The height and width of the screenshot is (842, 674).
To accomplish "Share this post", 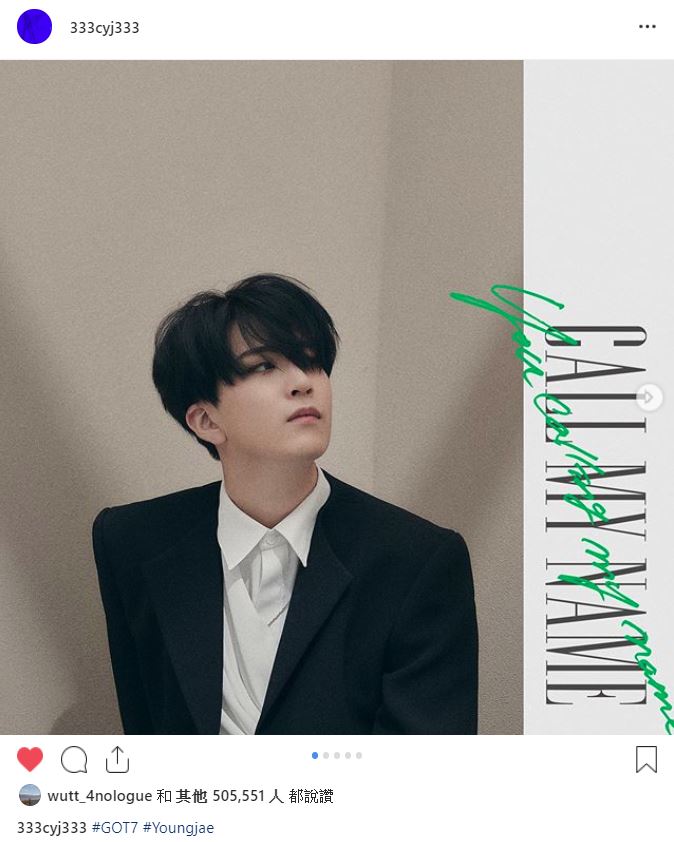I will [117, 760].
